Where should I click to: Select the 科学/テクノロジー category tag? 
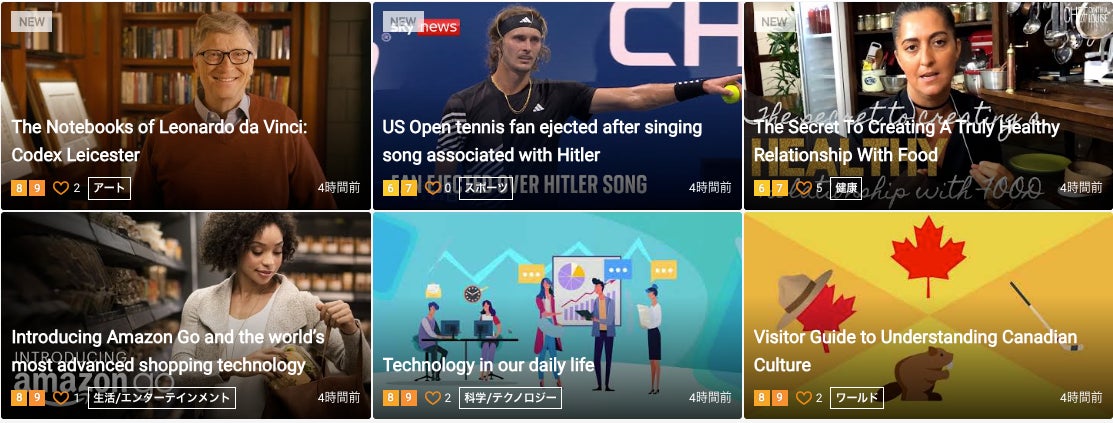click(510, 398)
